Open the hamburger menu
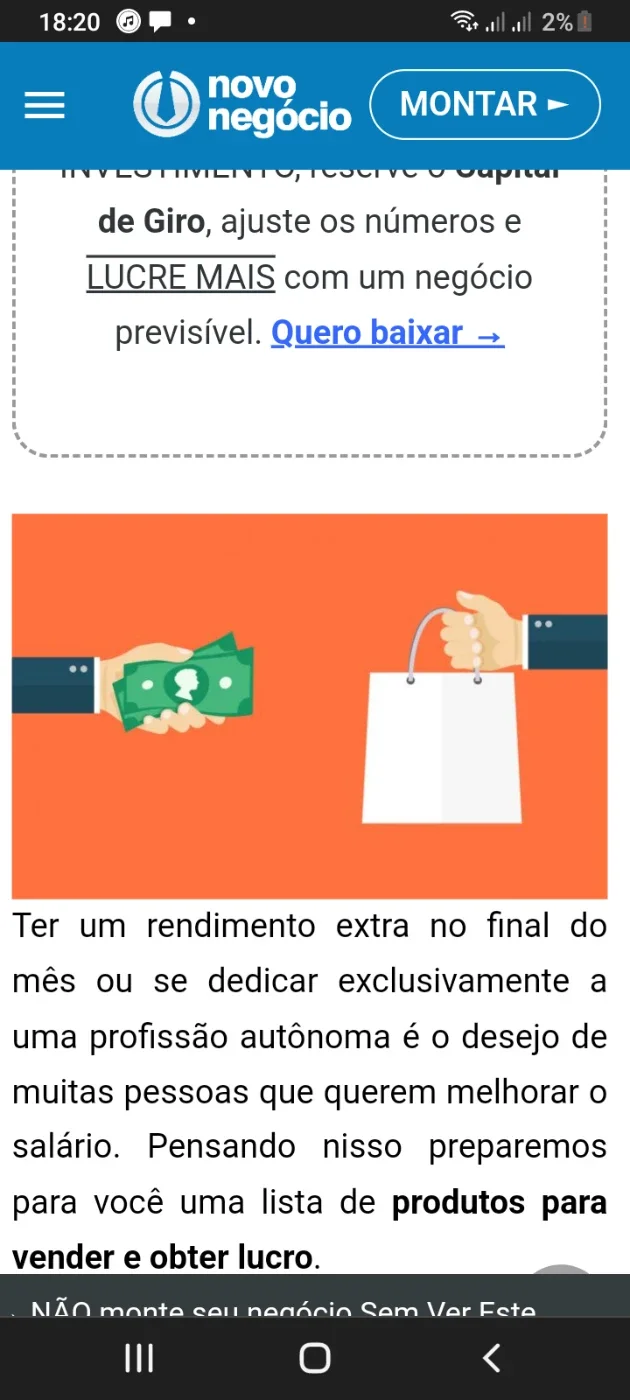630x1400 pixels. [x=44, y=105]
